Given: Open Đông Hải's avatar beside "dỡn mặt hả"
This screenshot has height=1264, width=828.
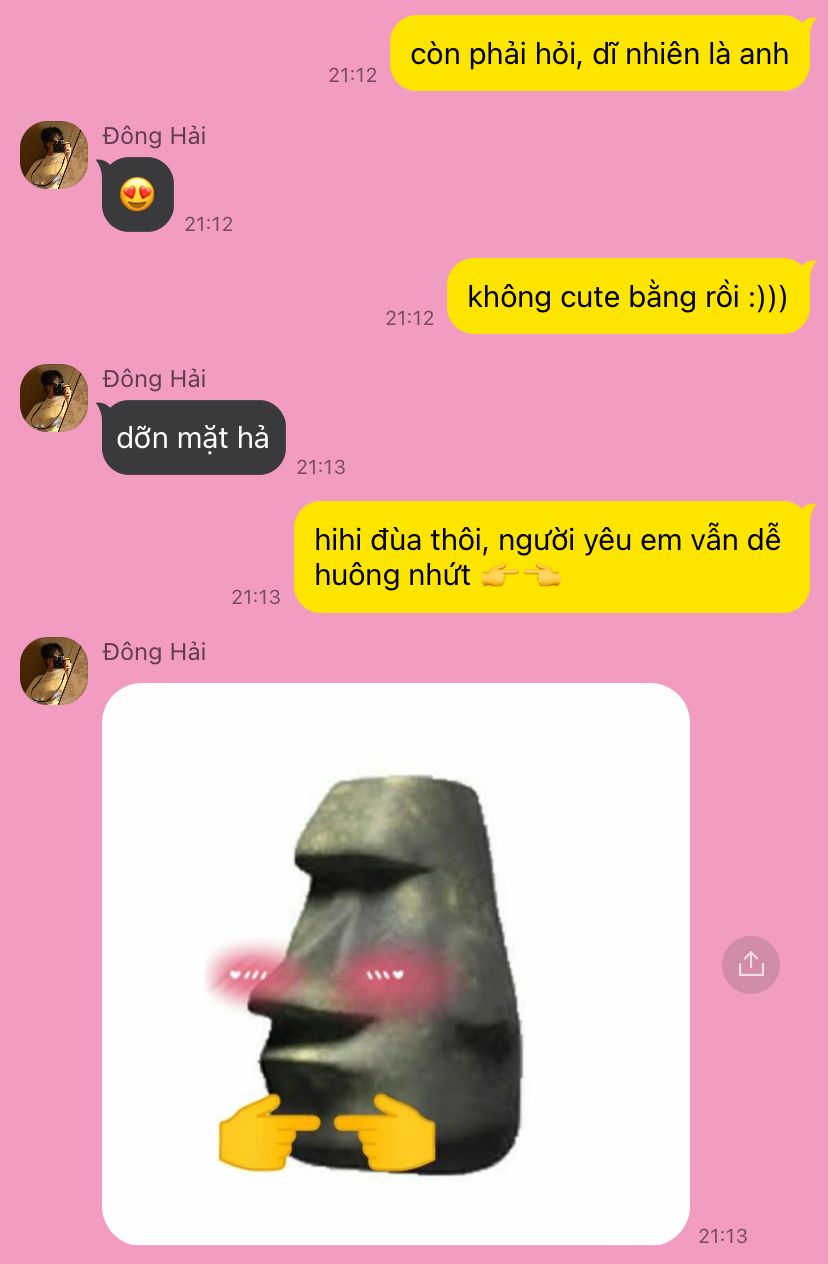Looking at the screenshot, I should pos(54,398).
